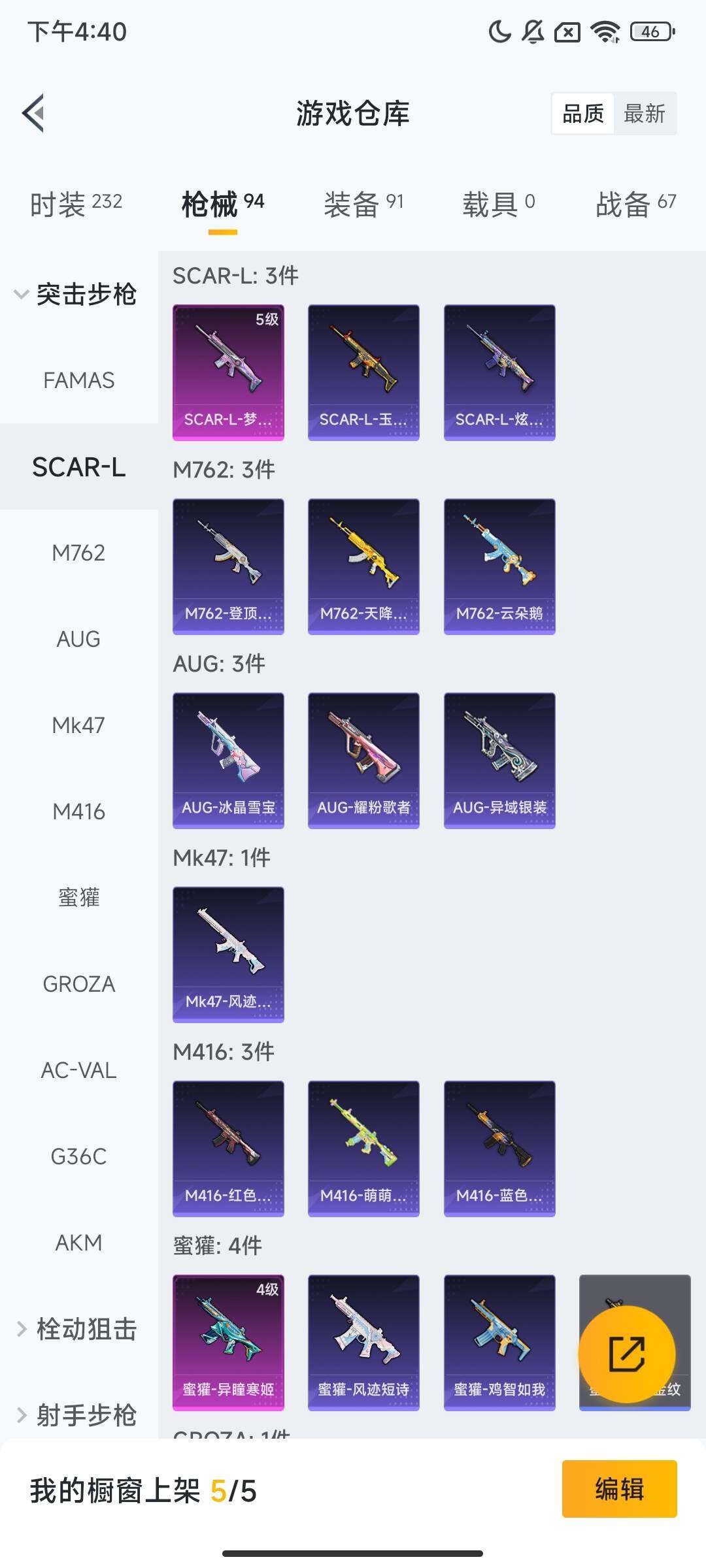Switch to the 时装 tab
The width and height of the screenshot is (706, 1568).
(76, 204)
